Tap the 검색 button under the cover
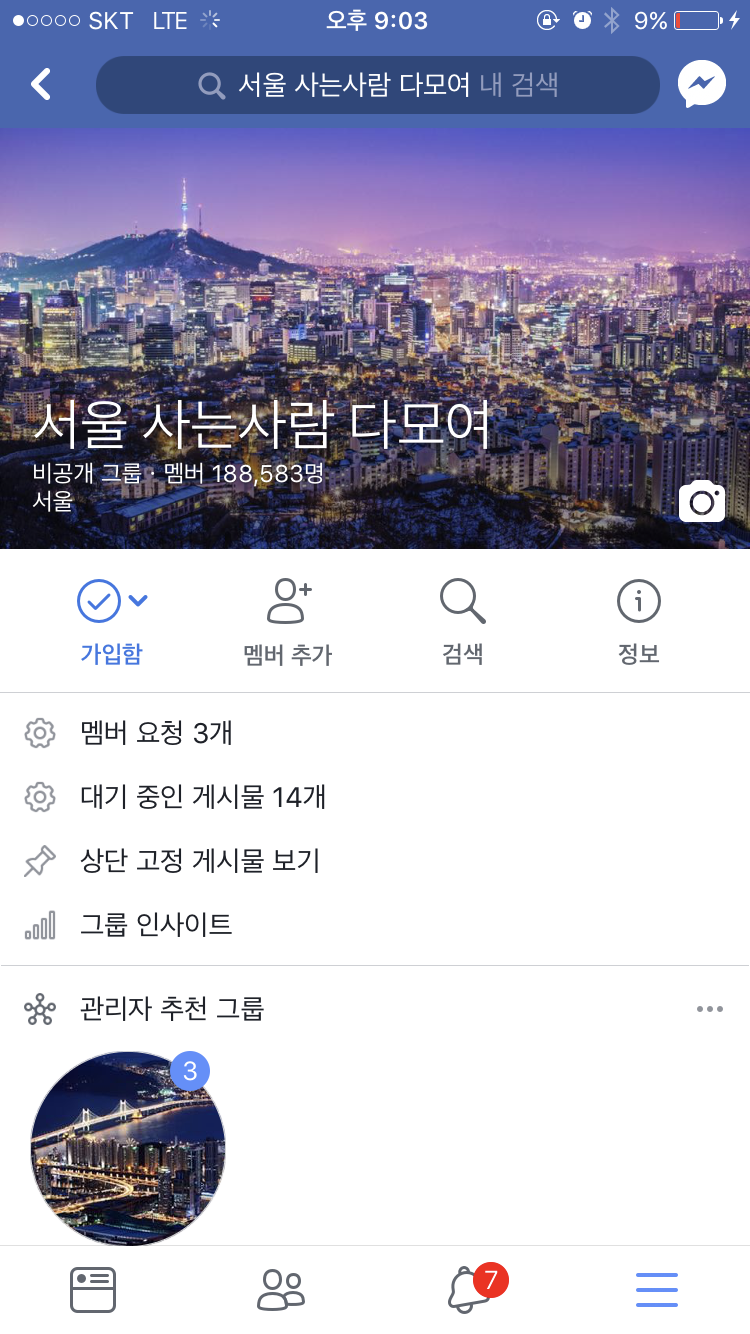Image resolution: width=750 pixels, height=1334 pixels. point(463,622)
